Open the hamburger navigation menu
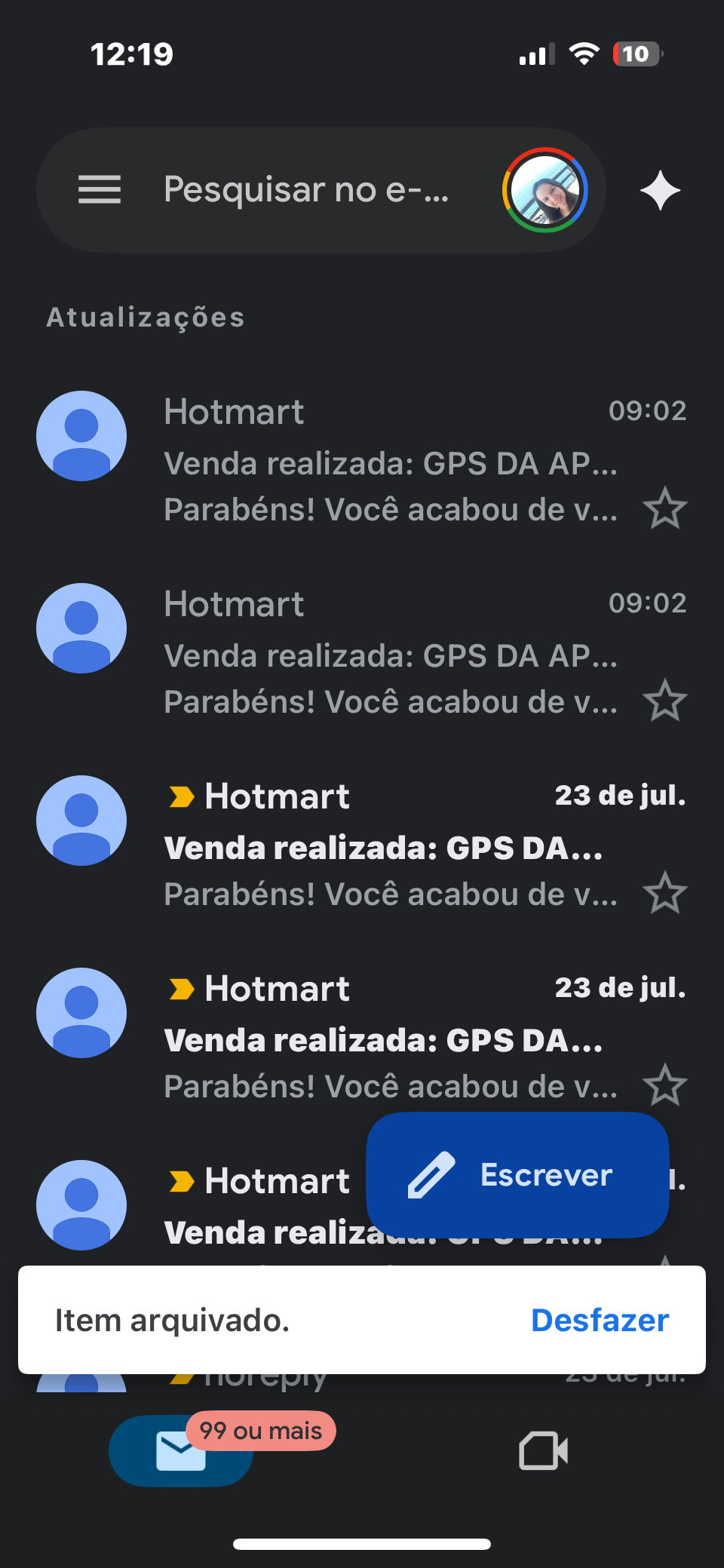 coord(100,189)
